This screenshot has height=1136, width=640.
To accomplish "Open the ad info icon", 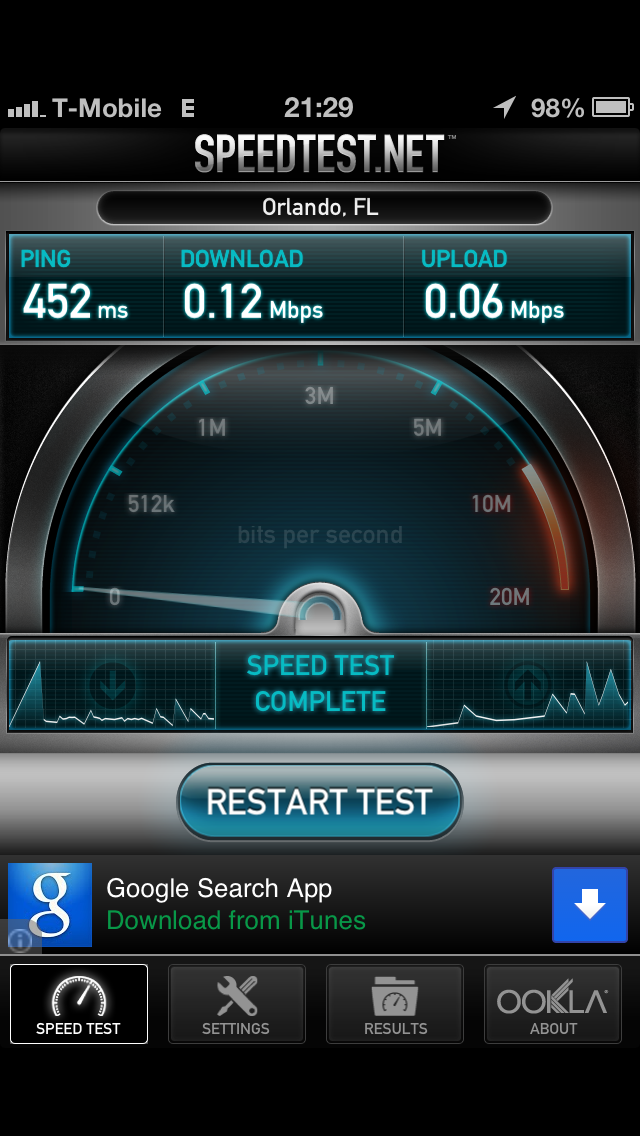I will (20, 939).
